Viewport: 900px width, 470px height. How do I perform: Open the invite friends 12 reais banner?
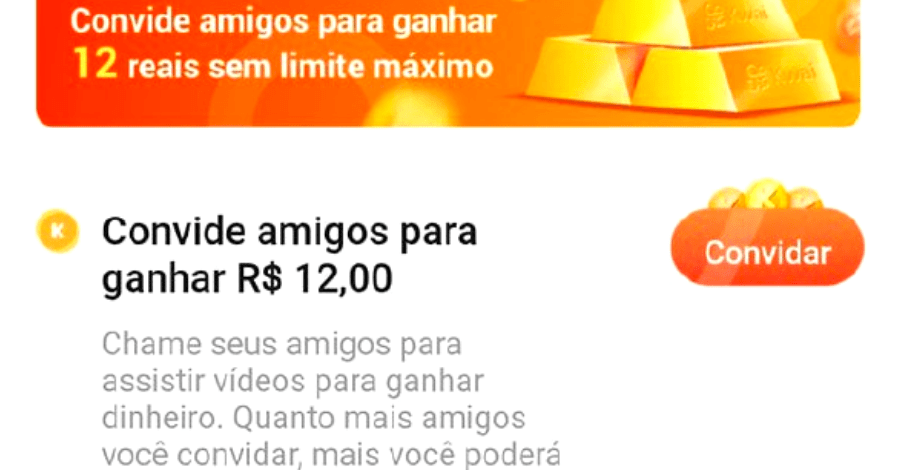(447, 60)
